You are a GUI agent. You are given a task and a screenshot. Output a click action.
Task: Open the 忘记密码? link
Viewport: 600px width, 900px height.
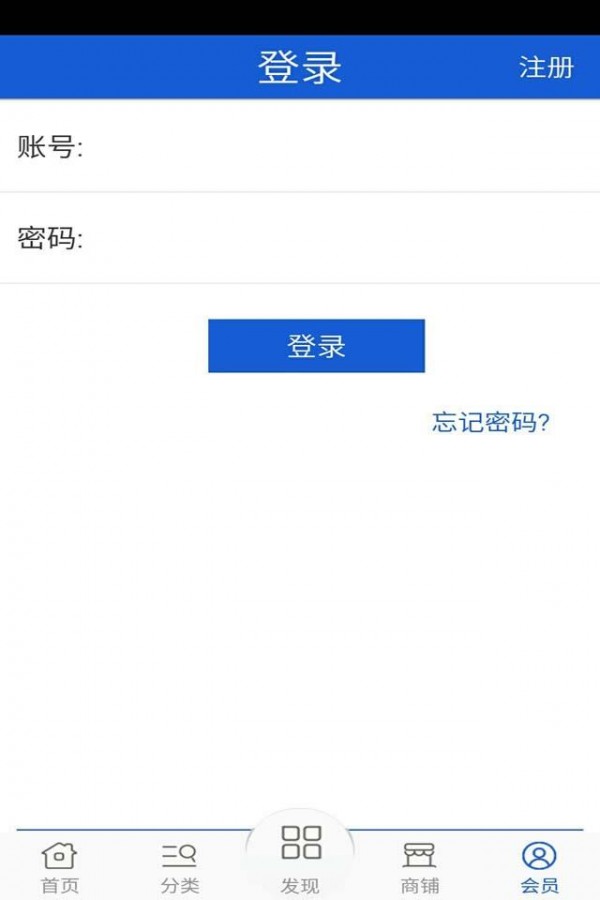491,422
